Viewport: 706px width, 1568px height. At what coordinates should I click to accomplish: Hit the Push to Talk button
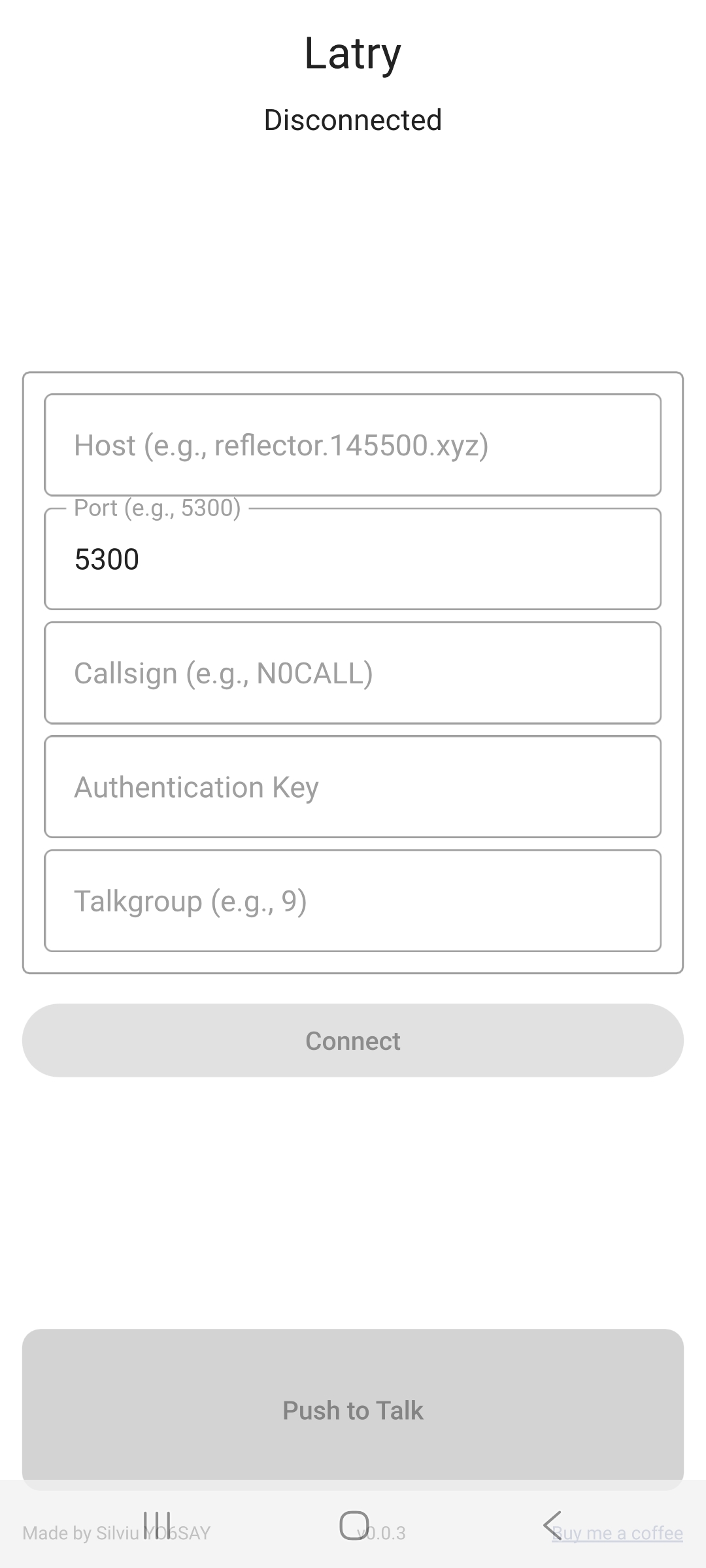(x=353, y=1410)
